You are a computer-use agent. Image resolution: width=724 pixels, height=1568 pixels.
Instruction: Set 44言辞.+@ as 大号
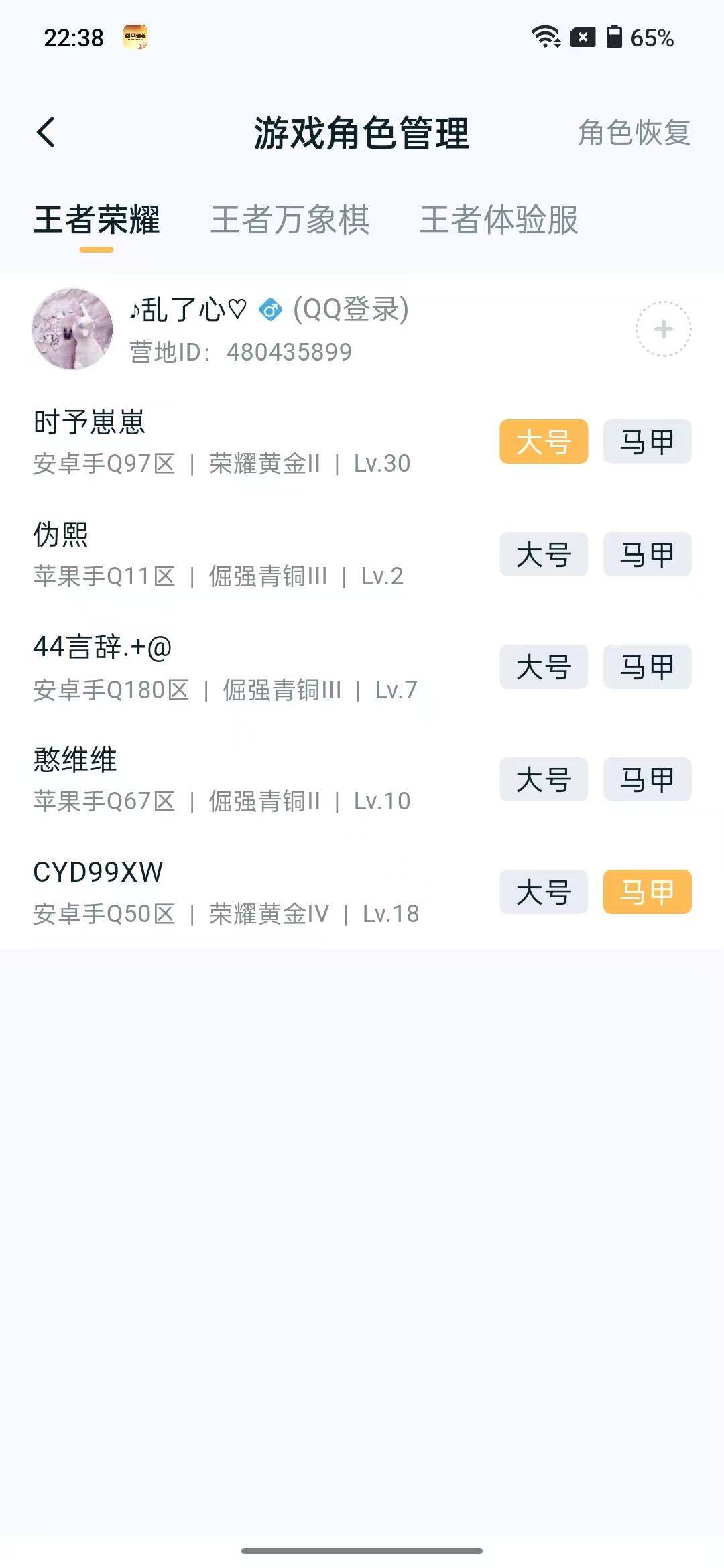[x=543, y=667]
